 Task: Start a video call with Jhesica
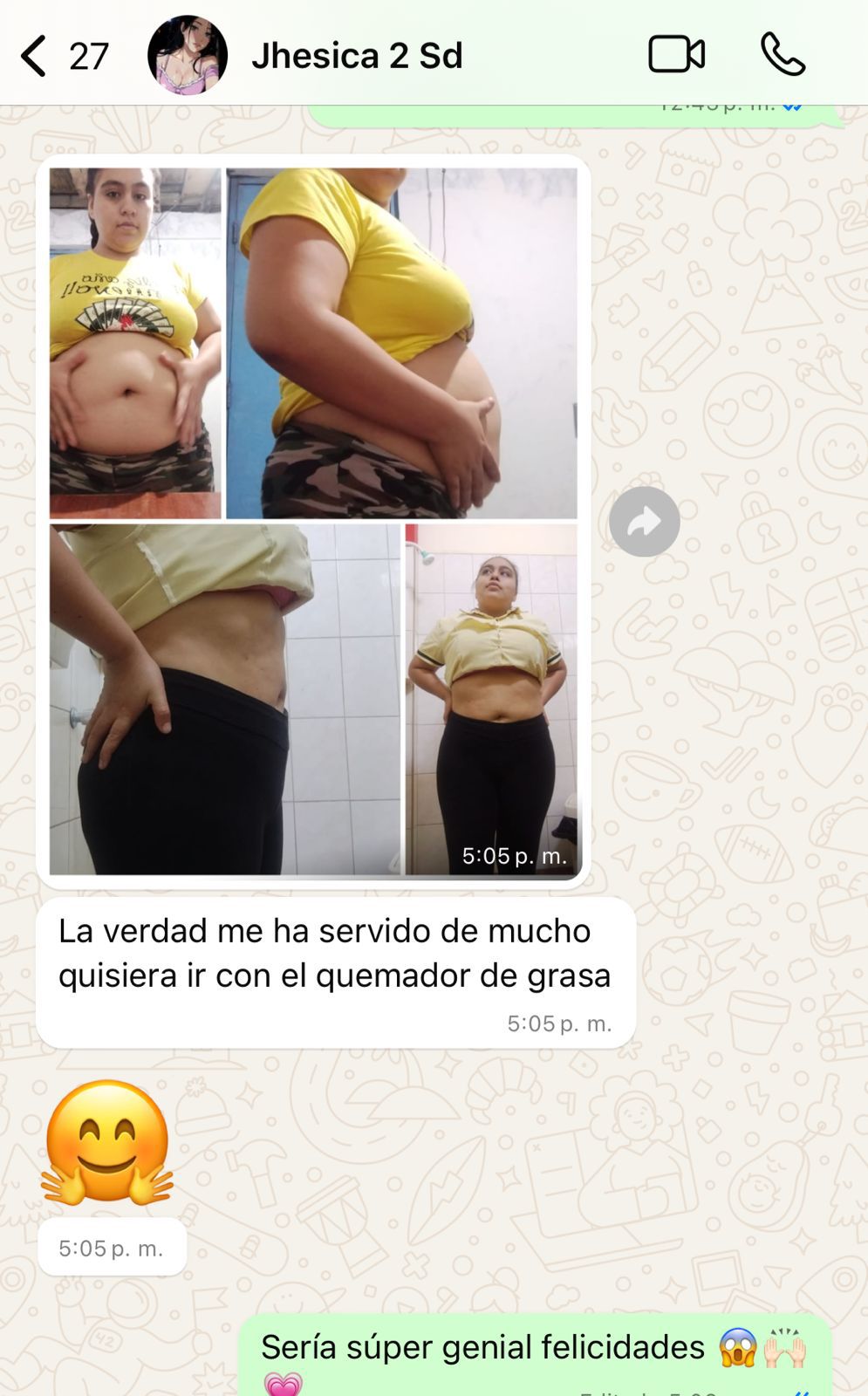(x=676, y=55)
